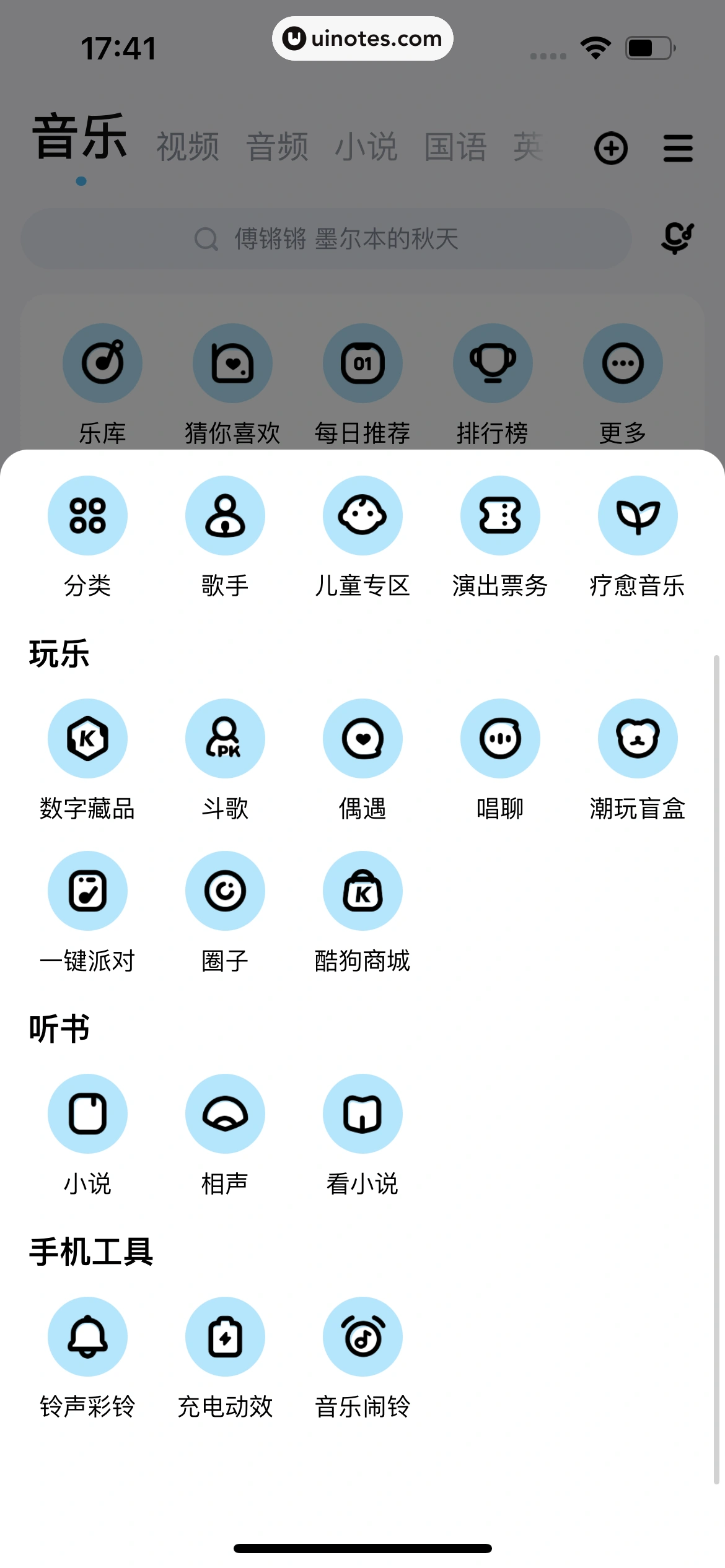The image size is (725, 1568).
Task: Tap the 更多 button to close panel
Action: (x=623, y=364)
